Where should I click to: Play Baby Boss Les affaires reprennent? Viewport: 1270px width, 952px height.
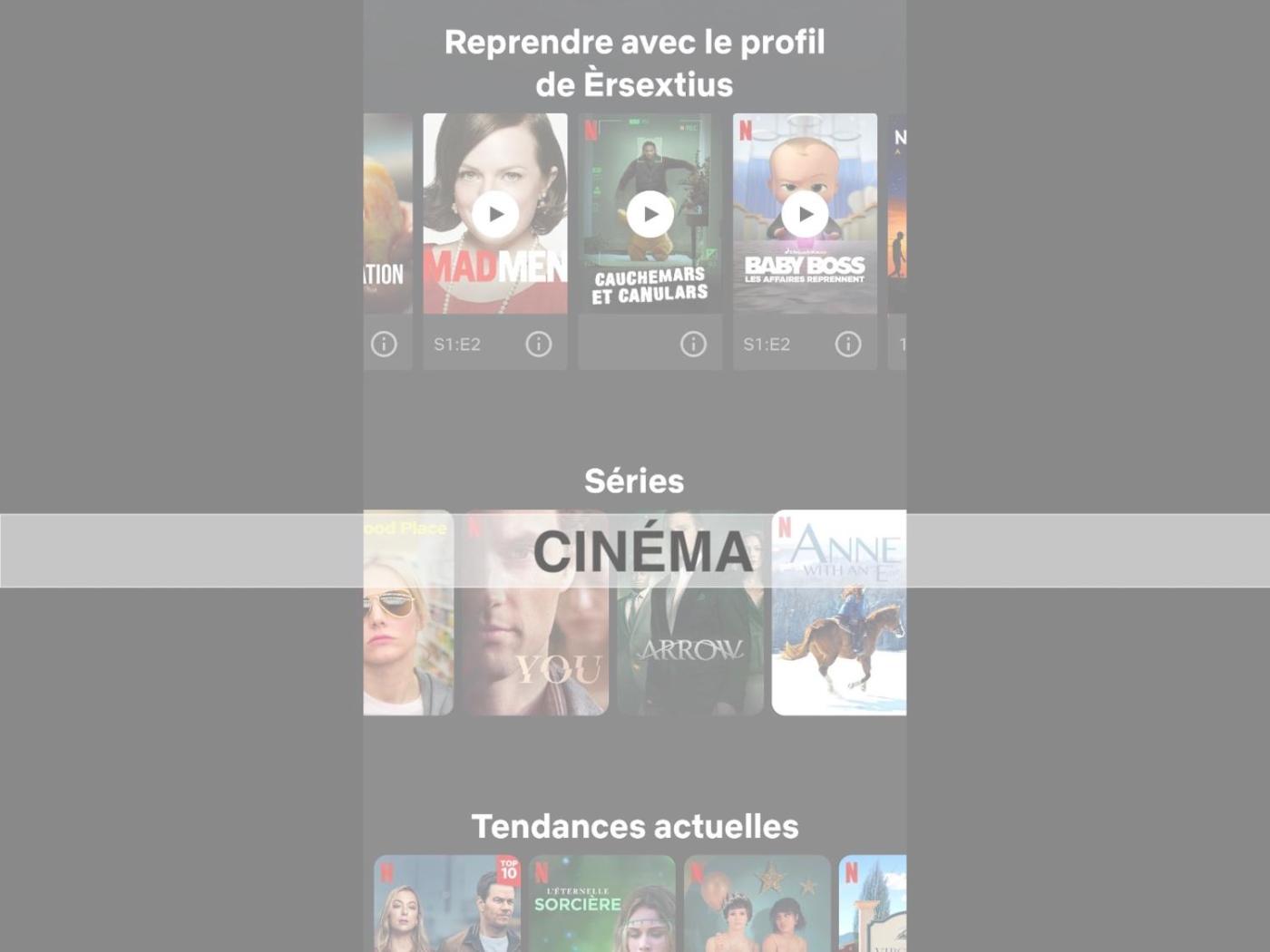(806, 215)
